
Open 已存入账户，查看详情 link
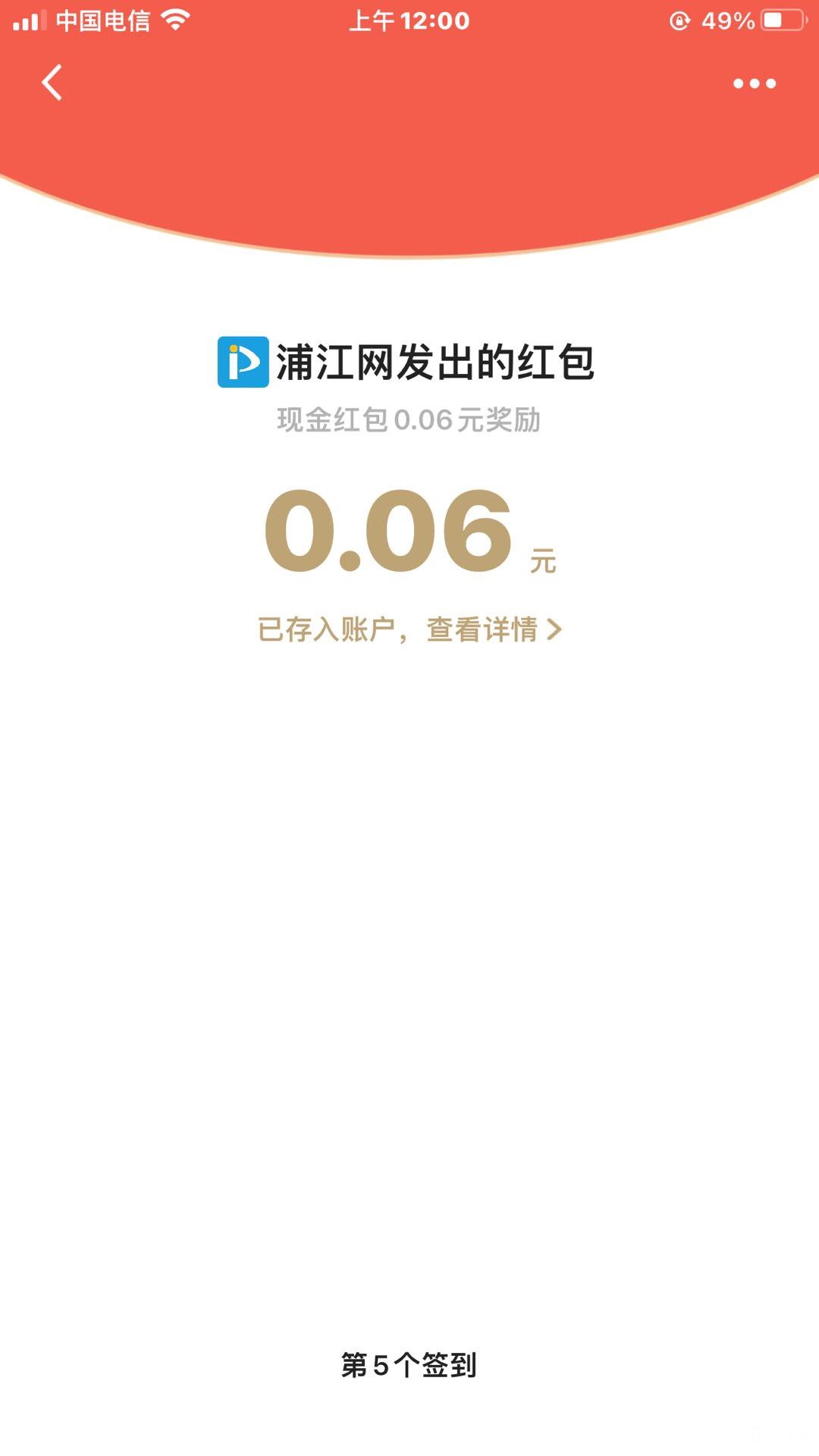point(409,629)
